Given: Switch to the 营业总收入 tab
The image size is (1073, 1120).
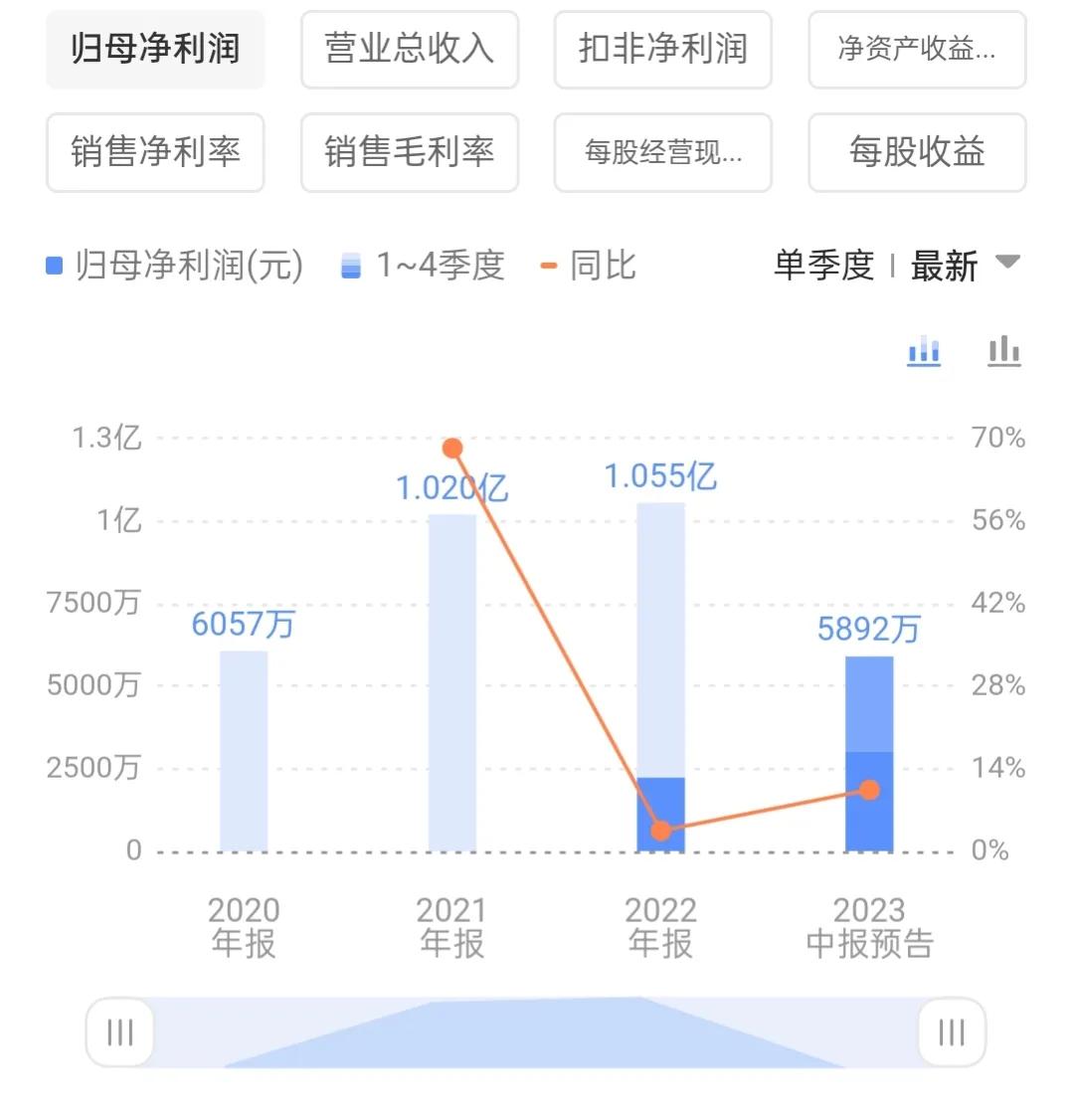Looking at the screenshot, I should tap(409, 51).
